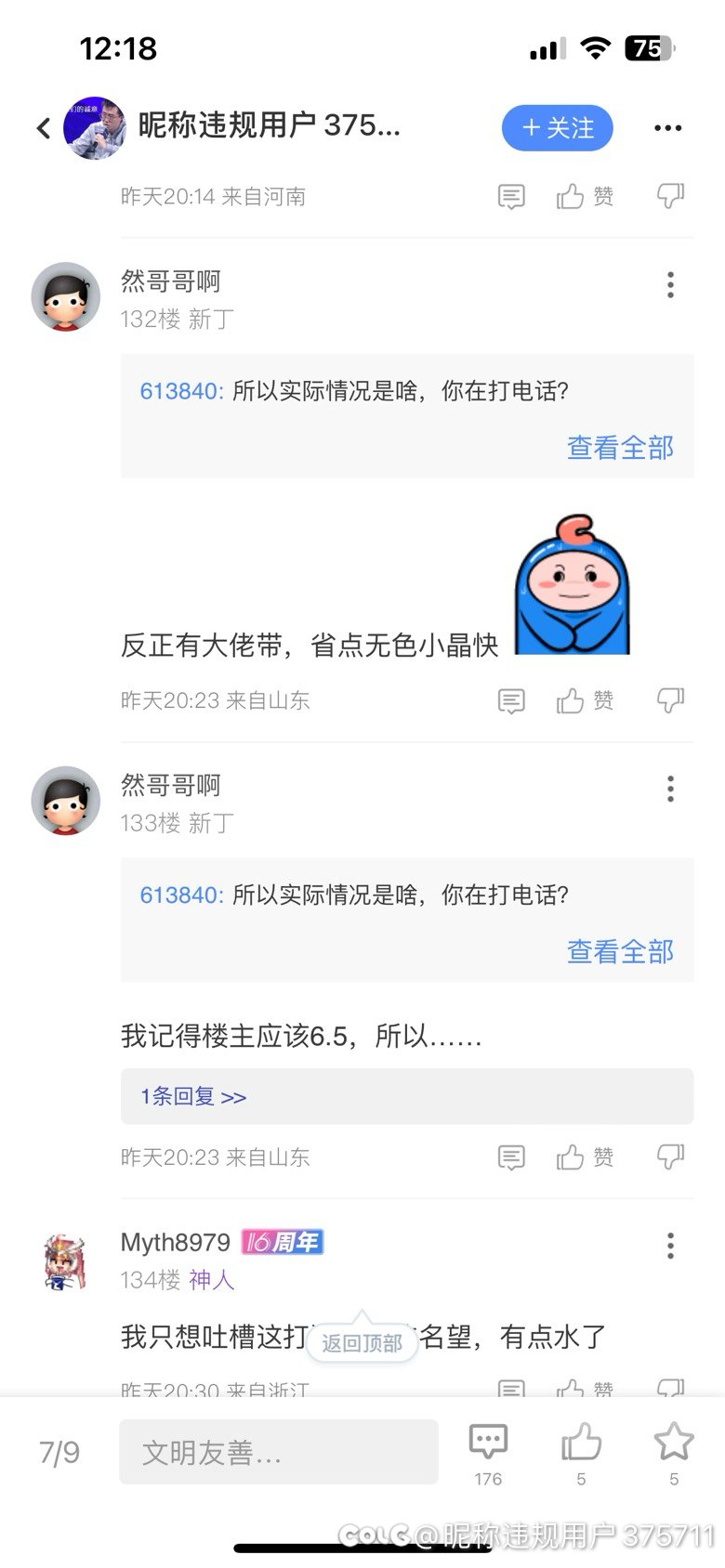Open more options for 133楼 comment

(x=670, y=789)
